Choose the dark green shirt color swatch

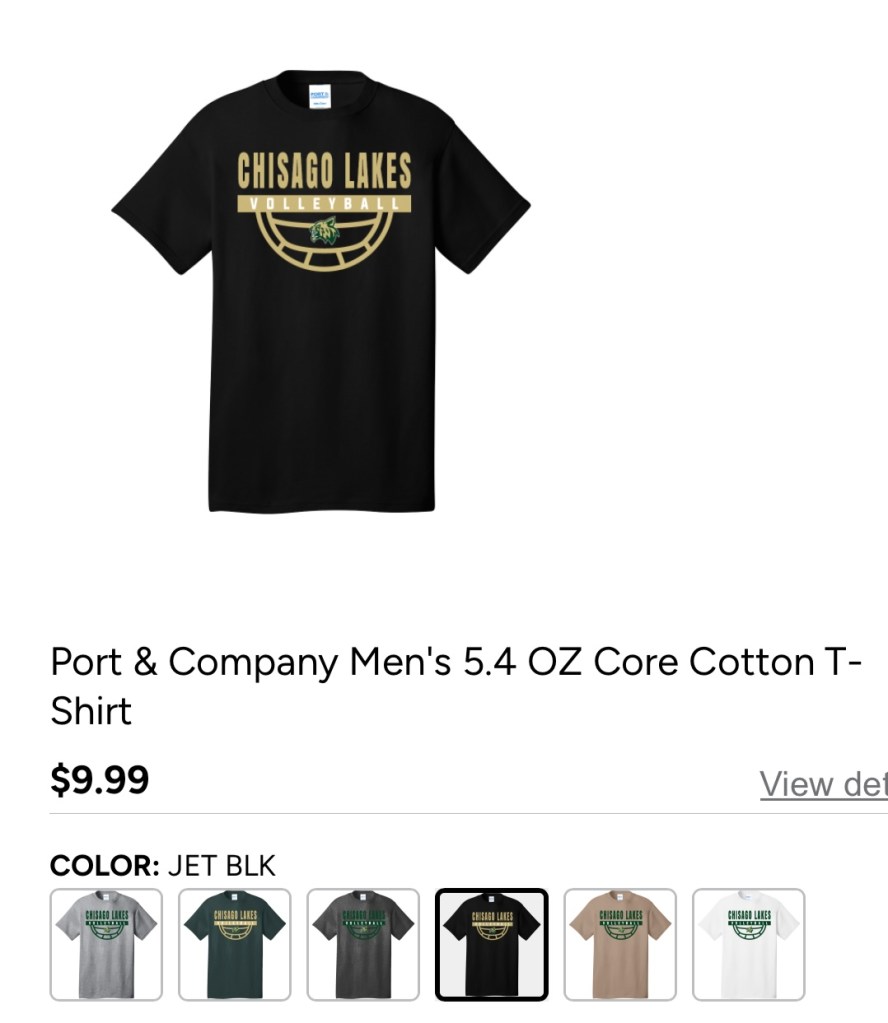pos(234,944)
